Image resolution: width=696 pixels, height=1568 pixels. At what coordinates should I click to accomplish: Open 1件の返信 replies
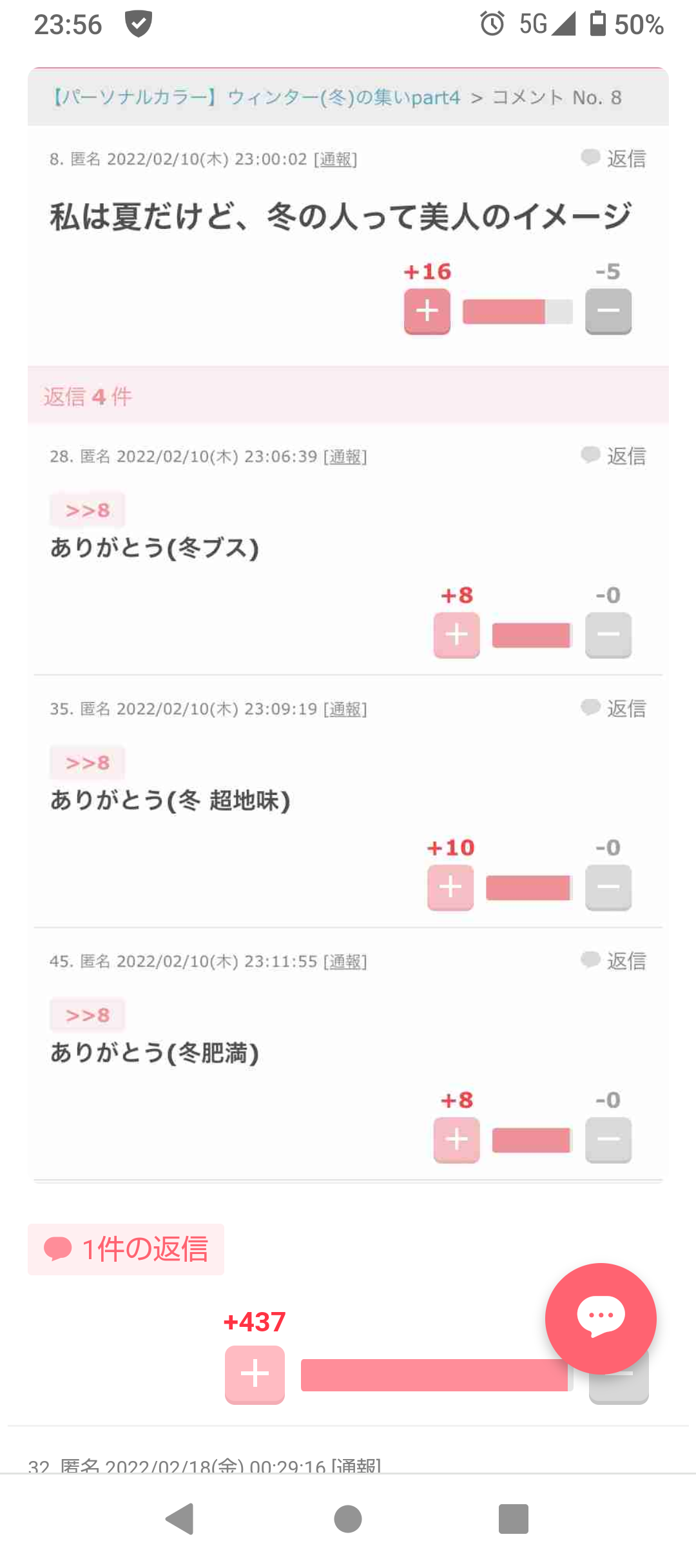(126, 1249)
